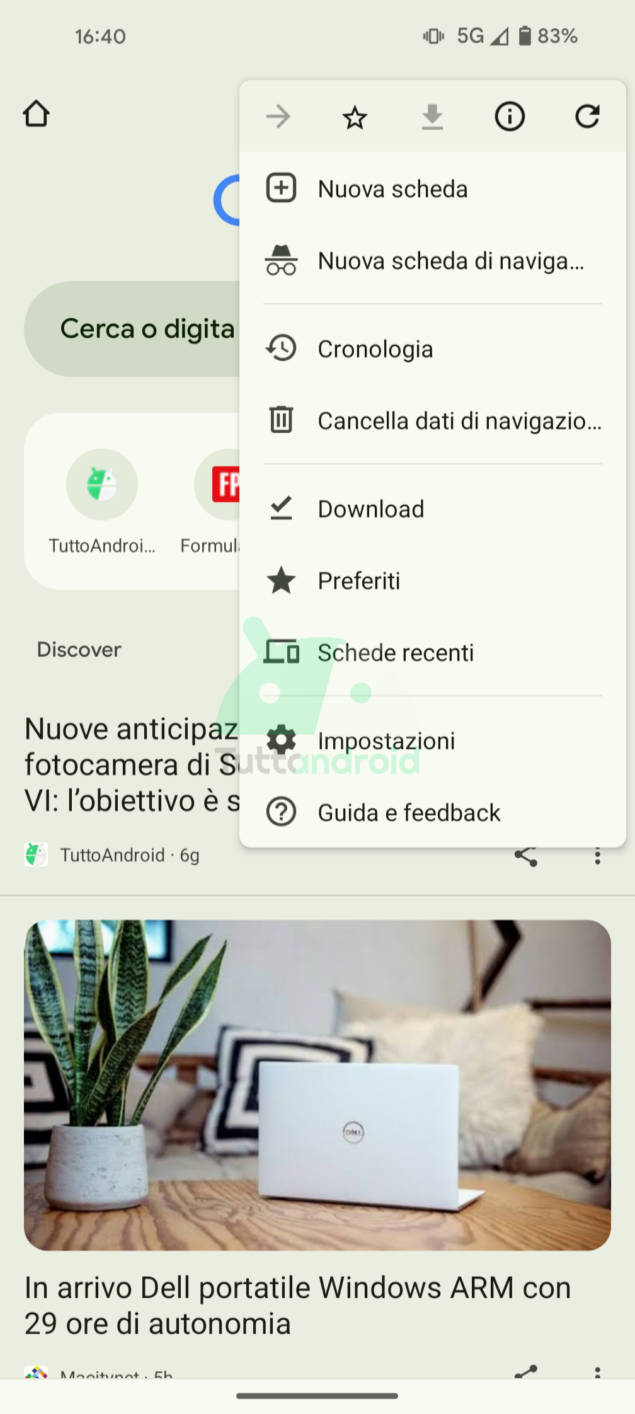Open the Download list

[371, 509]
